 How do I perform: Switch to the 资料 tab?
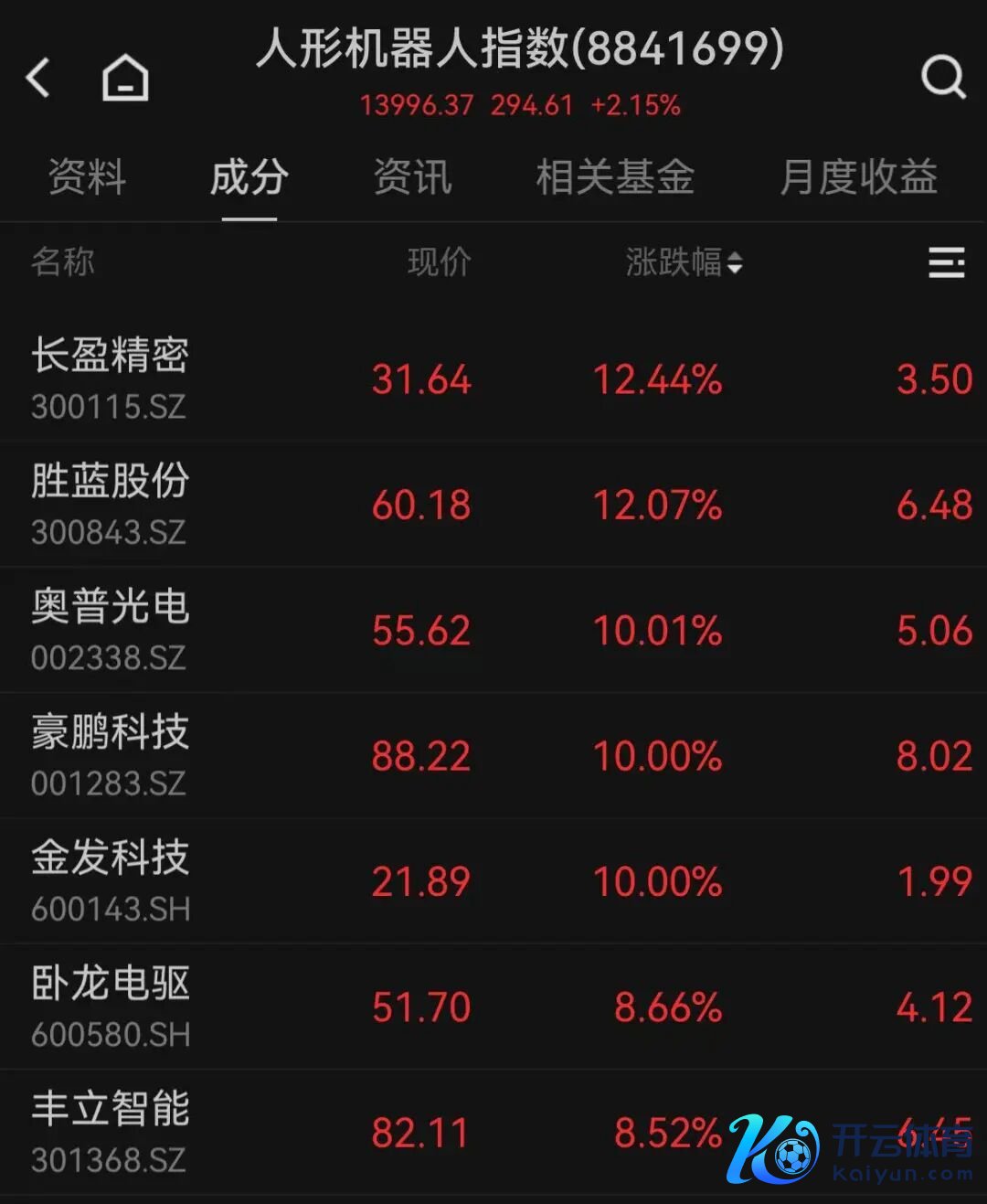(87, 177)
